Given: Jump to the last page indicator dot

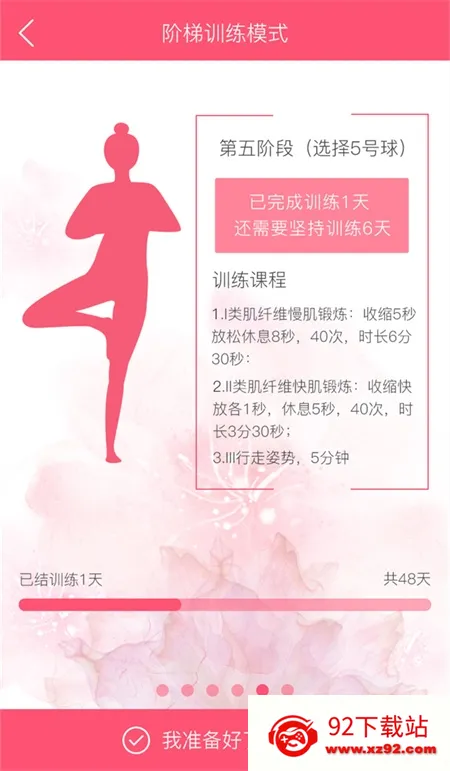Looking at the screenshot, I should coord(288,690).
